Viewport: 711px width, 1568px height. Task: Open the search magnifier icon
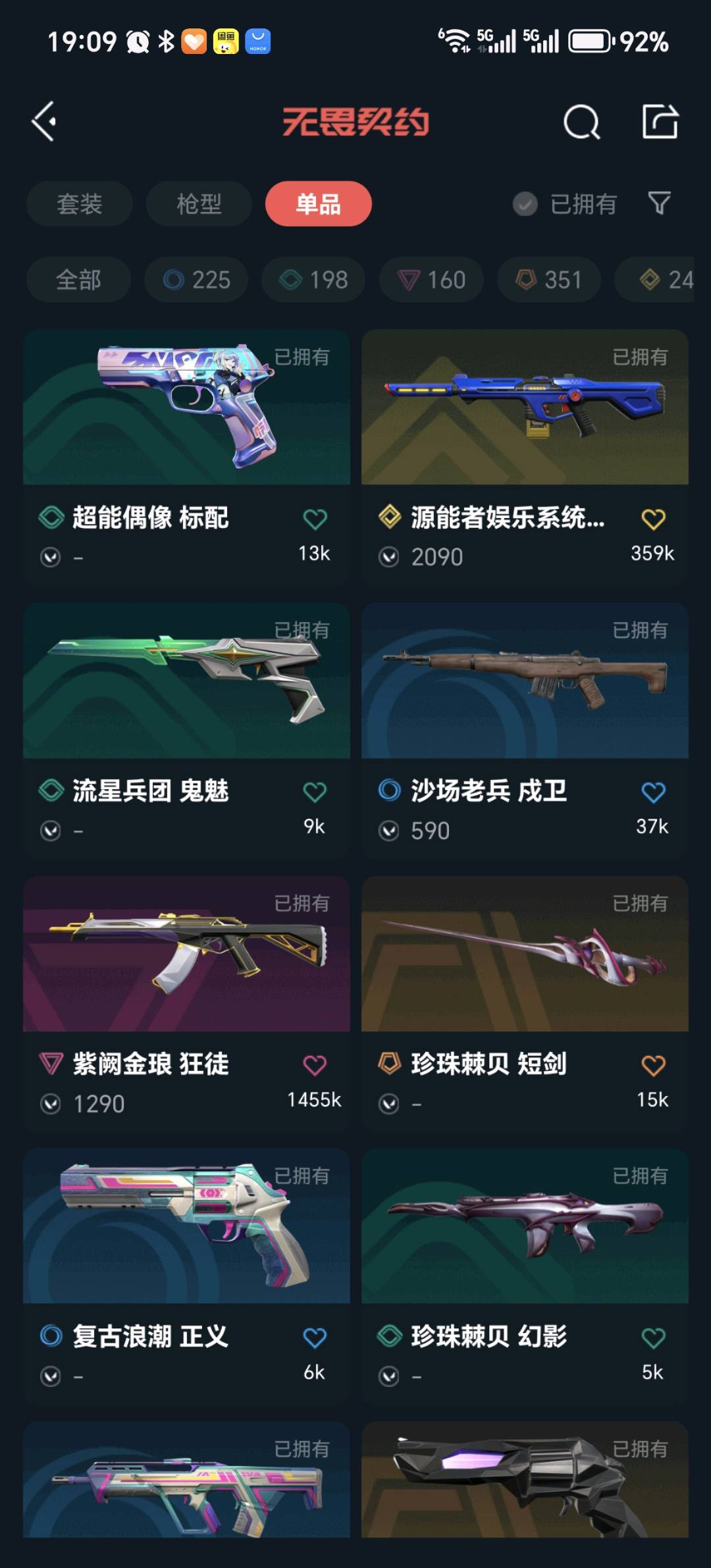581,122
